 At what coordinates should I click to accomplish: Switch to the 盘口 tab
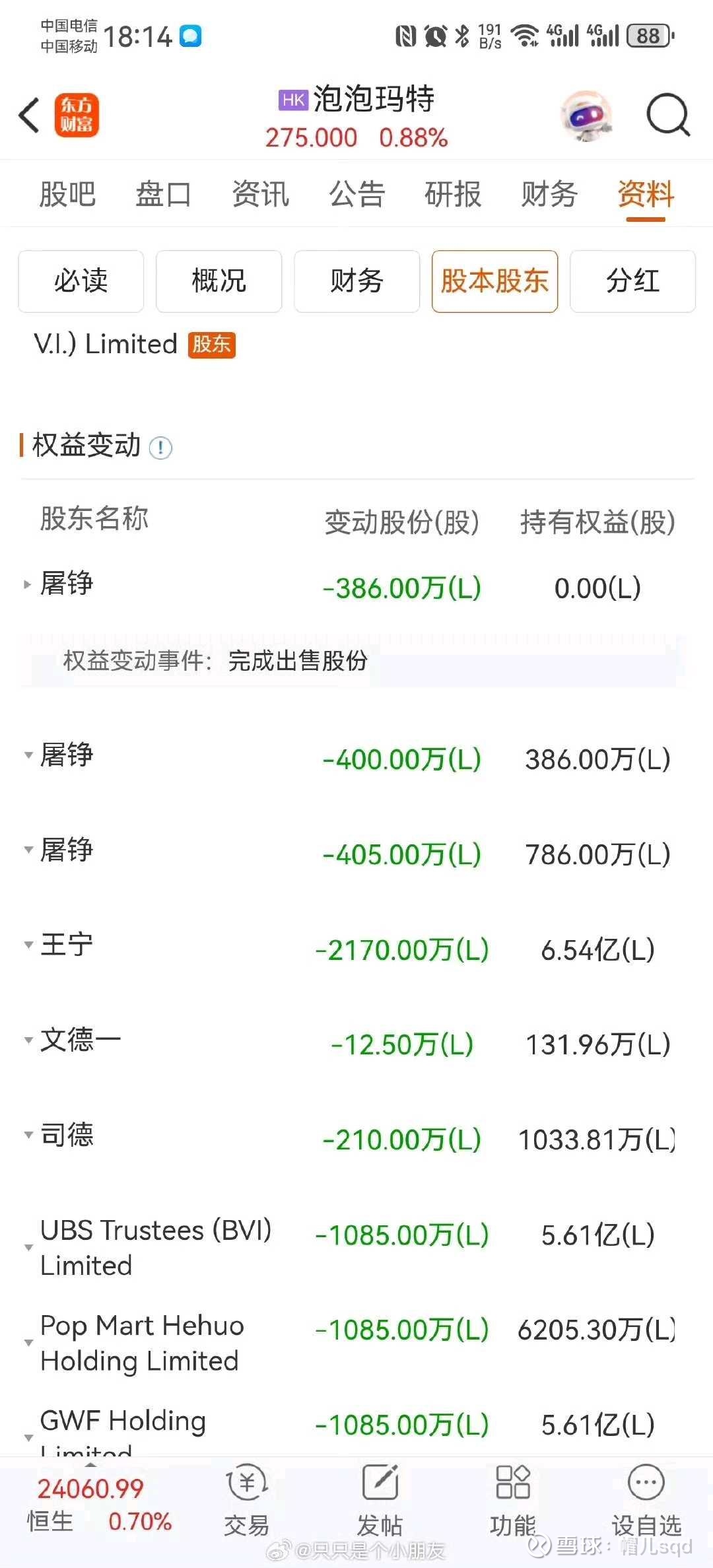click(164, 195)
